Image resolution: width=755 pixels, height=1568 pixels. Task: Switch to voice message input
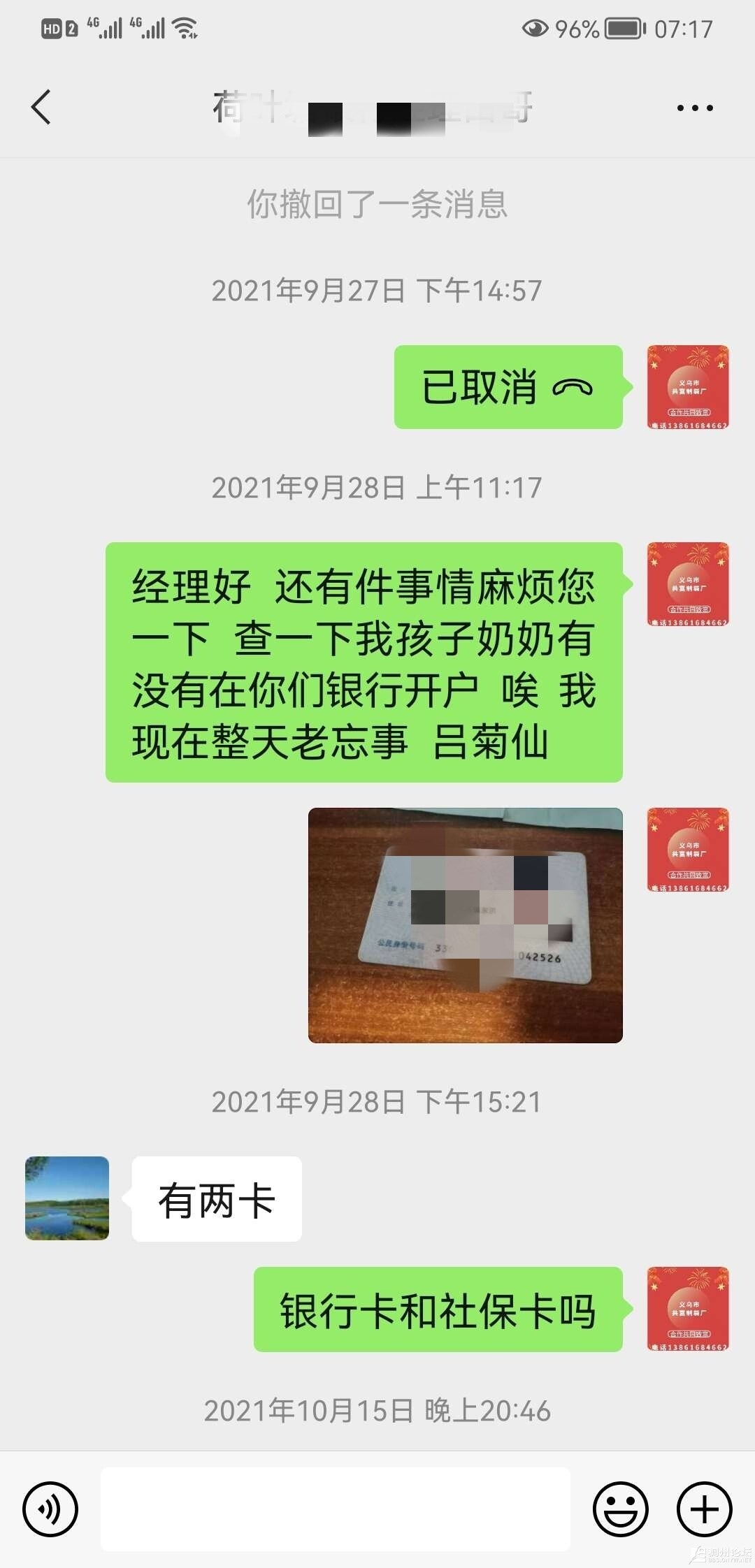click(x=50, y=1509)
